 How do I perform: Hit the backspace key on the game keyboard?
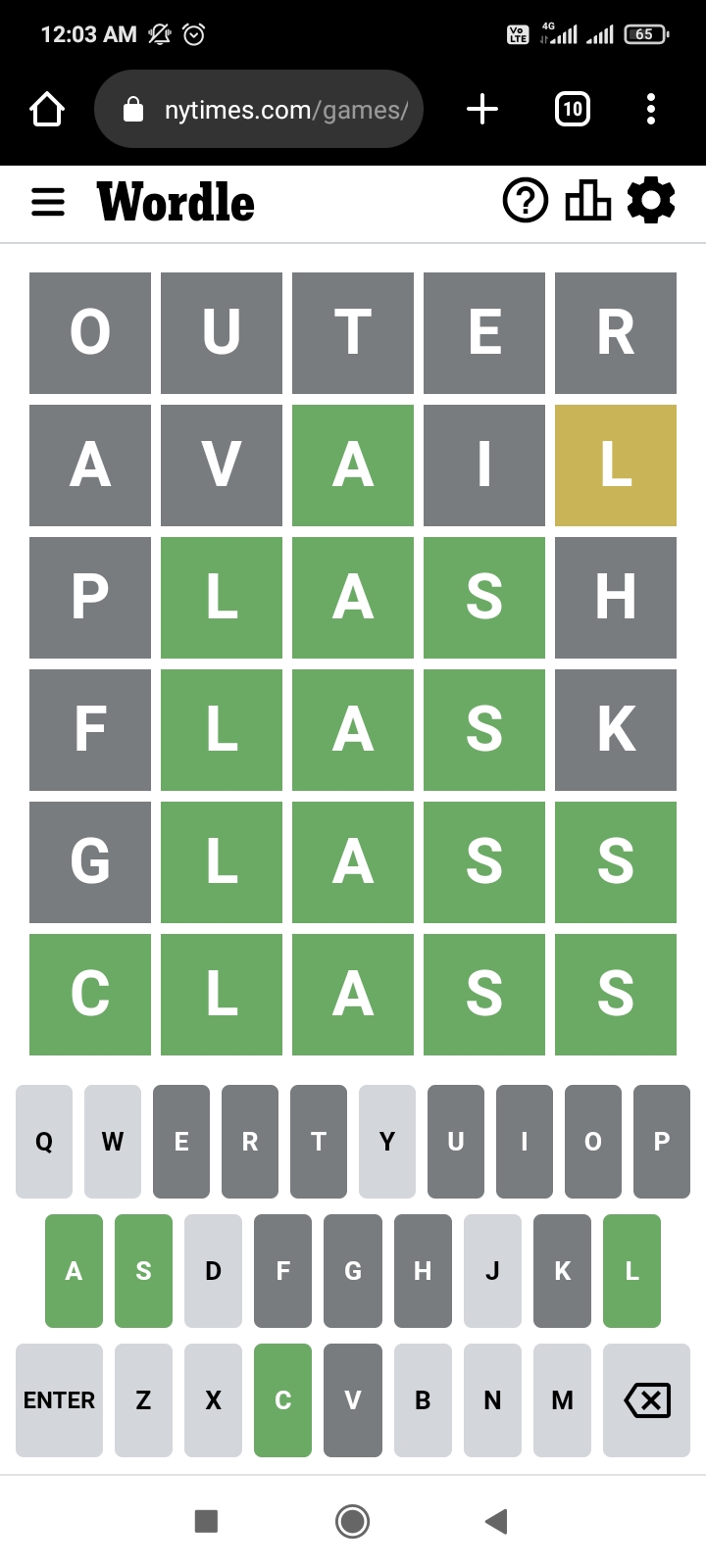[647, 1400]
